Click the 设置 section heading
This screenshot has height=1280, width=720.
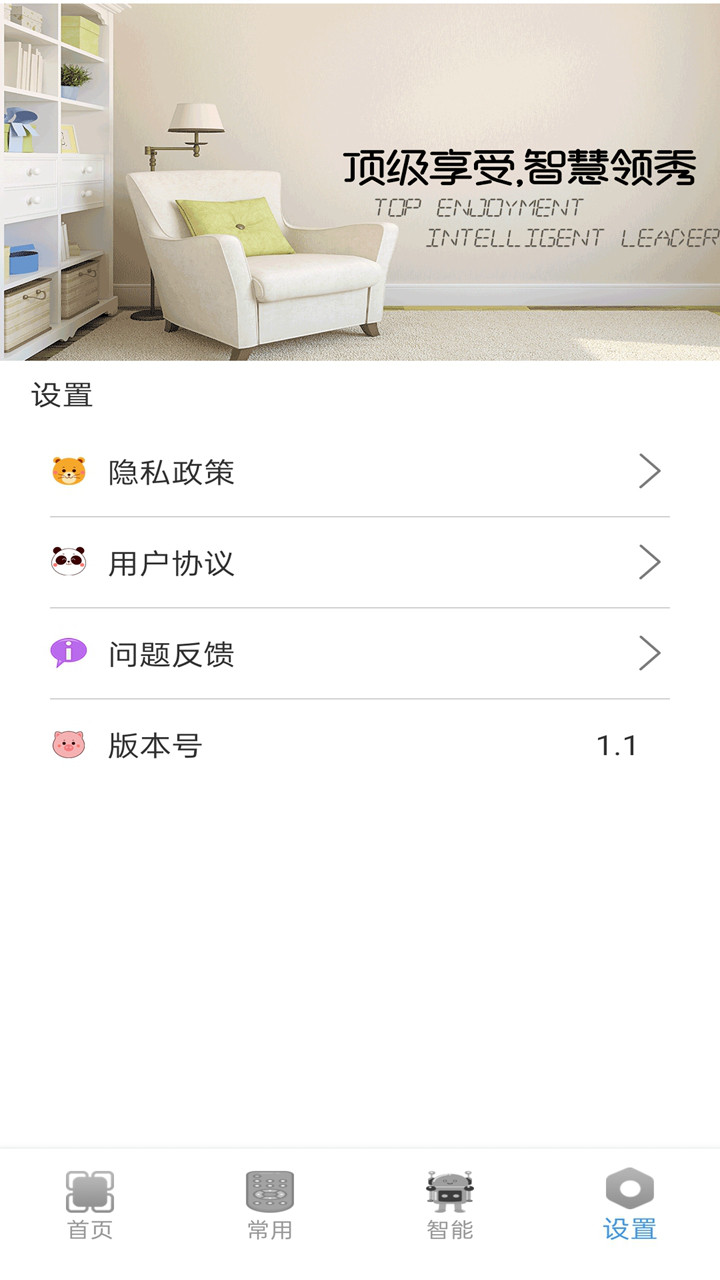(60, 396)
